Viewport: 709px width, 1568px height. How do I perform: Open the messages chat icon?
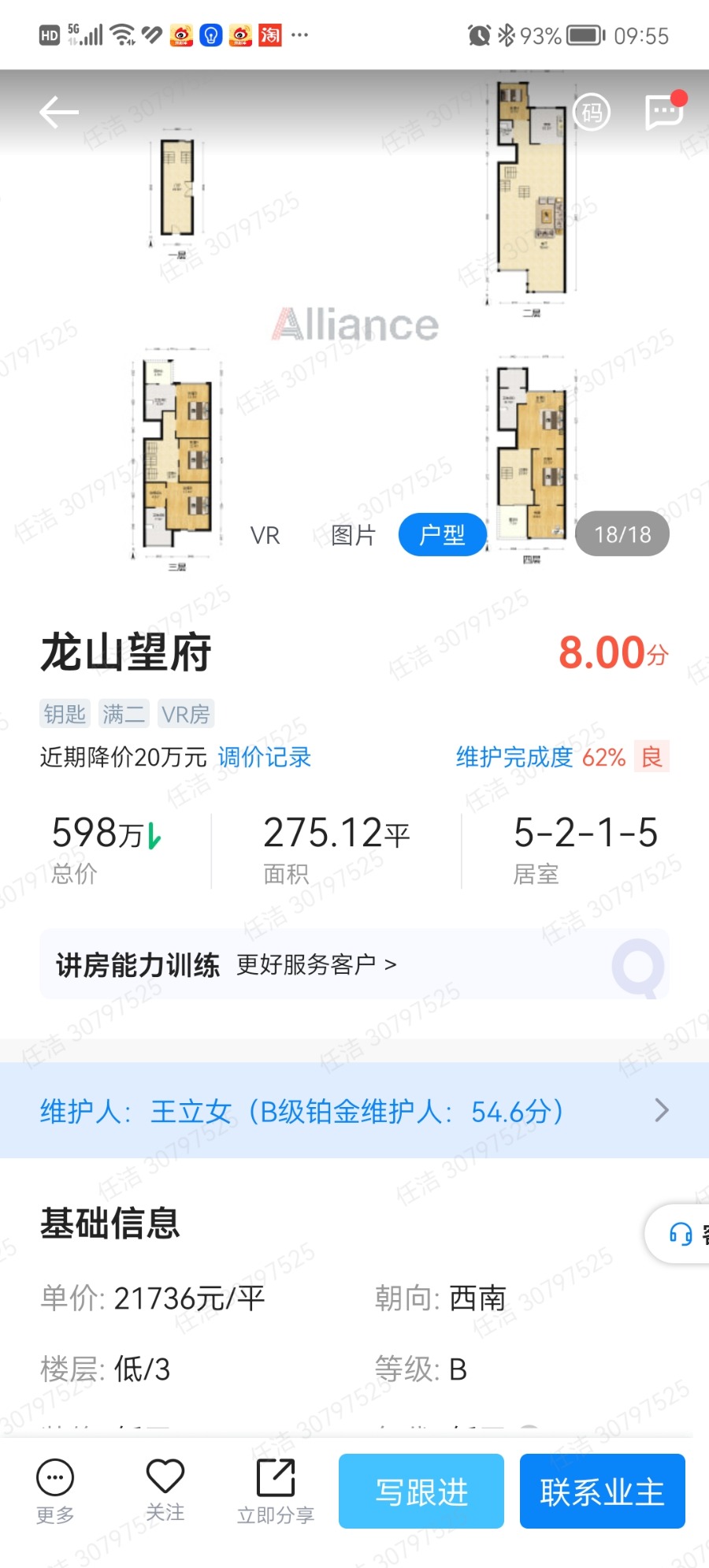tap(664, 111)
